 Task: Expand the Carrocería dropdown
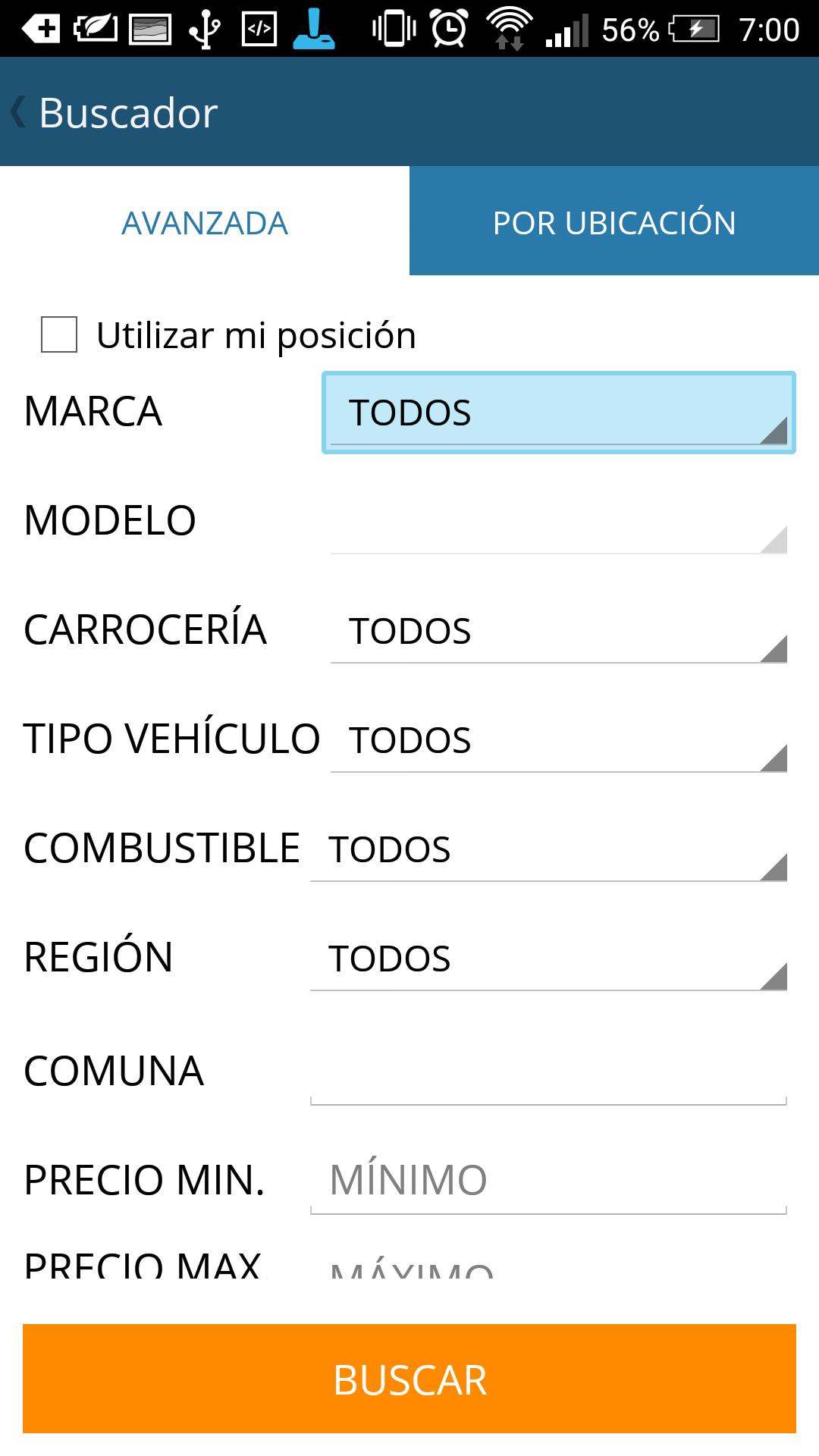[559, 632]
